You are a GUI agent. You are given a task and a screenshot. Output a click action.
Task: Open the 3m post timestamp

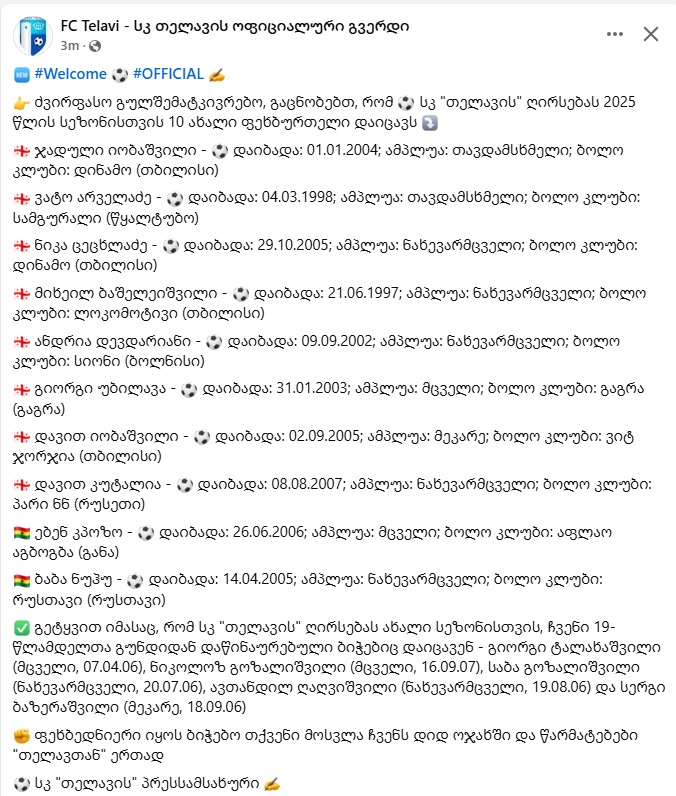[70, 46]
